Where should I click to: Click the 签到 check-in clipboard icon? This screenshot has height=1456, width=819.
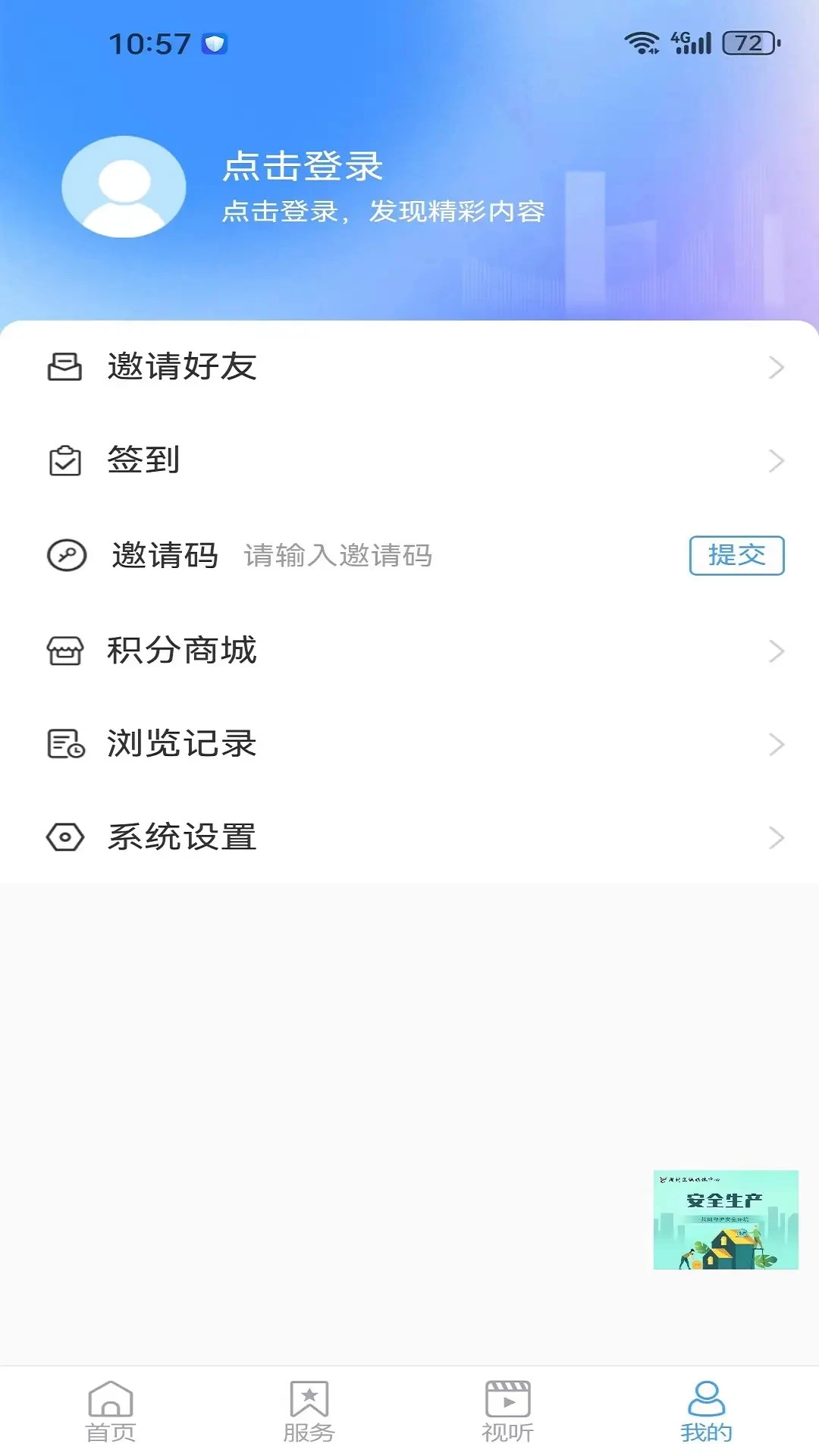point(64,460)
